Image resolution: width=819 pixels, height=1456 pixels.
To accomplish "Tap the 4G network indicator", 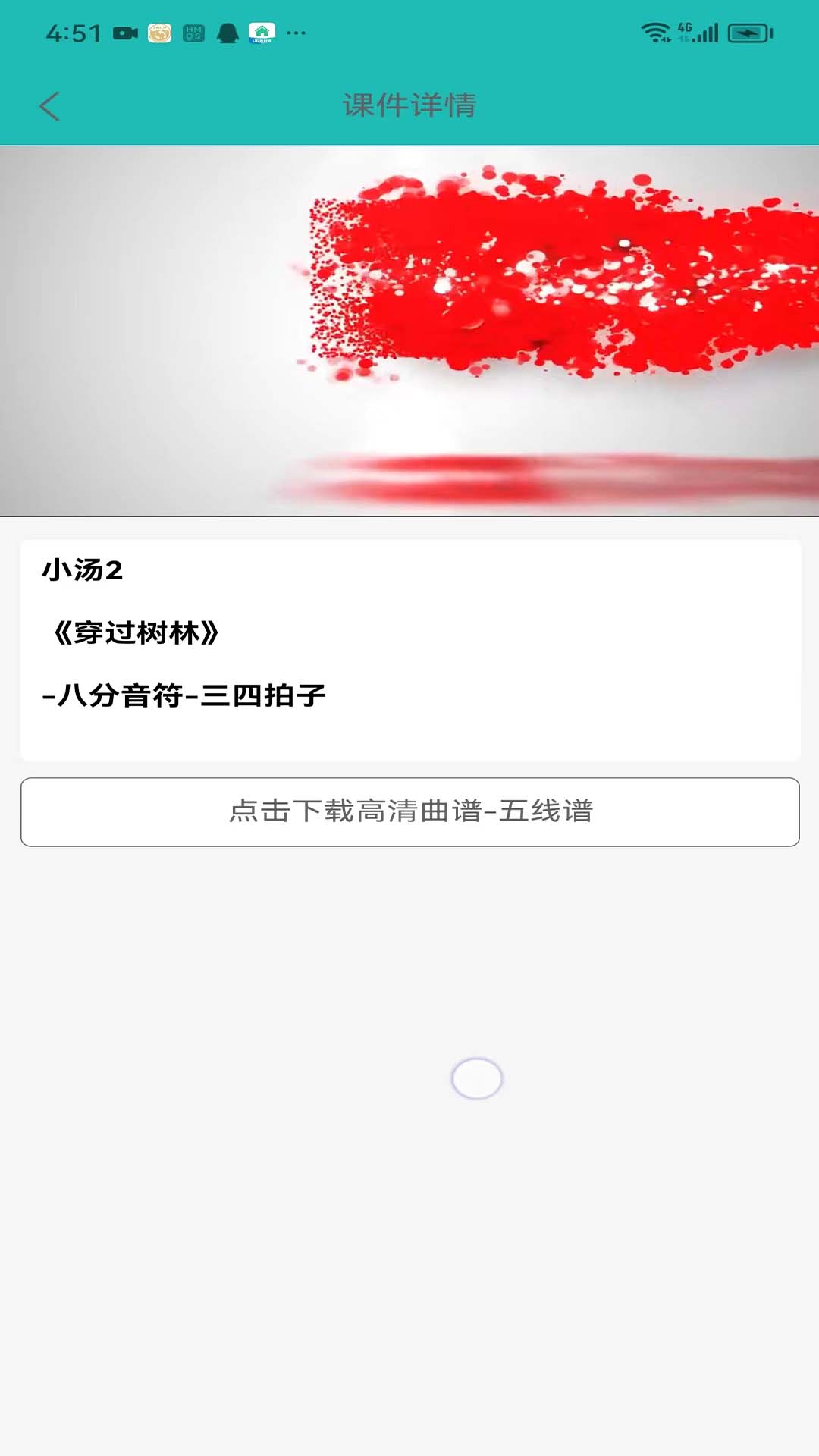I will coord(685,29).
